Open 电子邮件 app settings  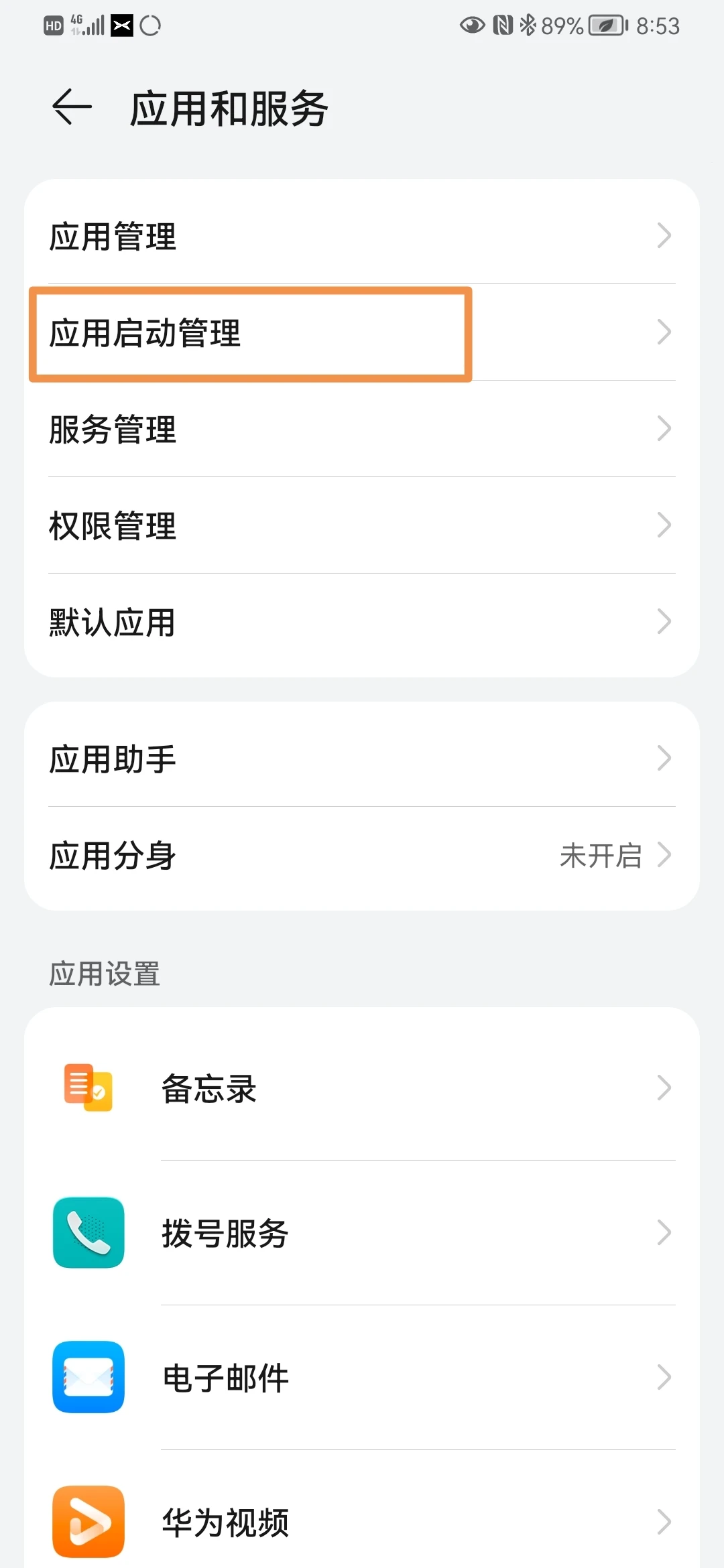click(x=362, y=1378)
